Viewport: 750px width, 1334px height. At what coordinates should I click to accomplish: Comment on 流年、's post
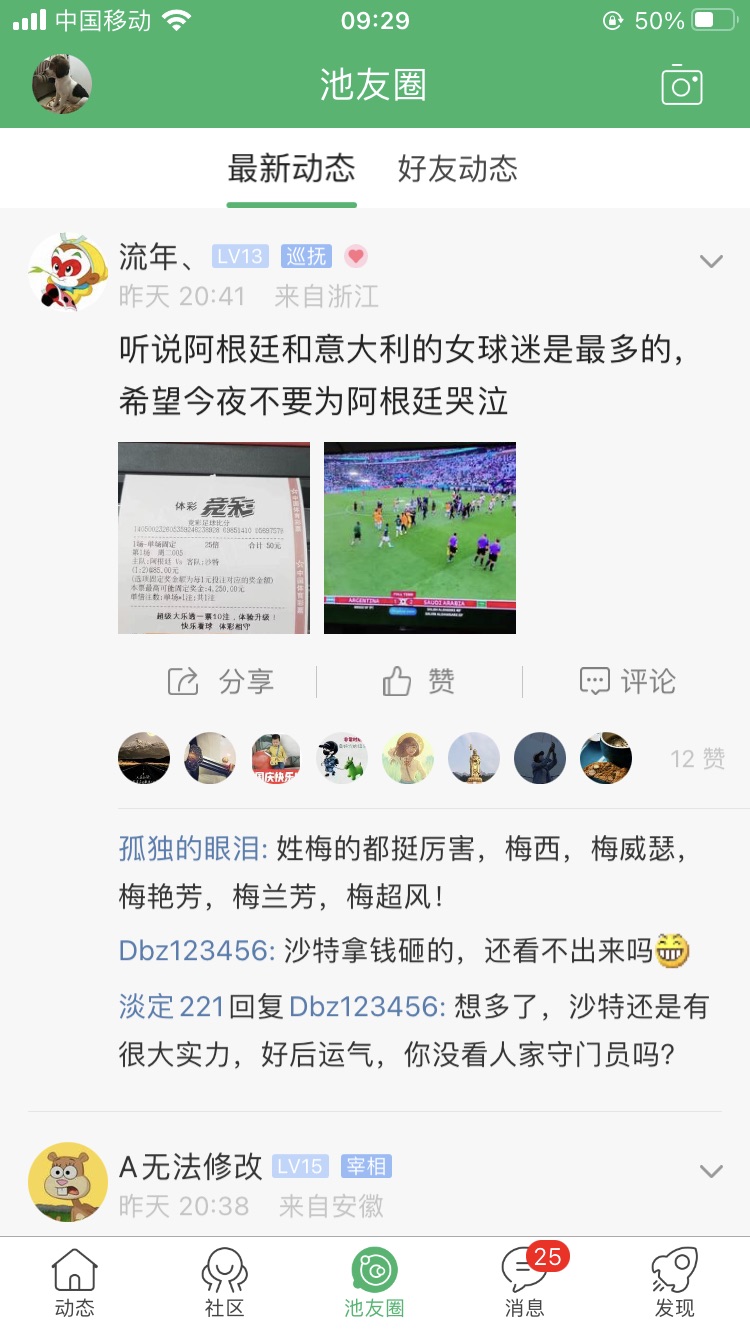[x=628, y=682]
